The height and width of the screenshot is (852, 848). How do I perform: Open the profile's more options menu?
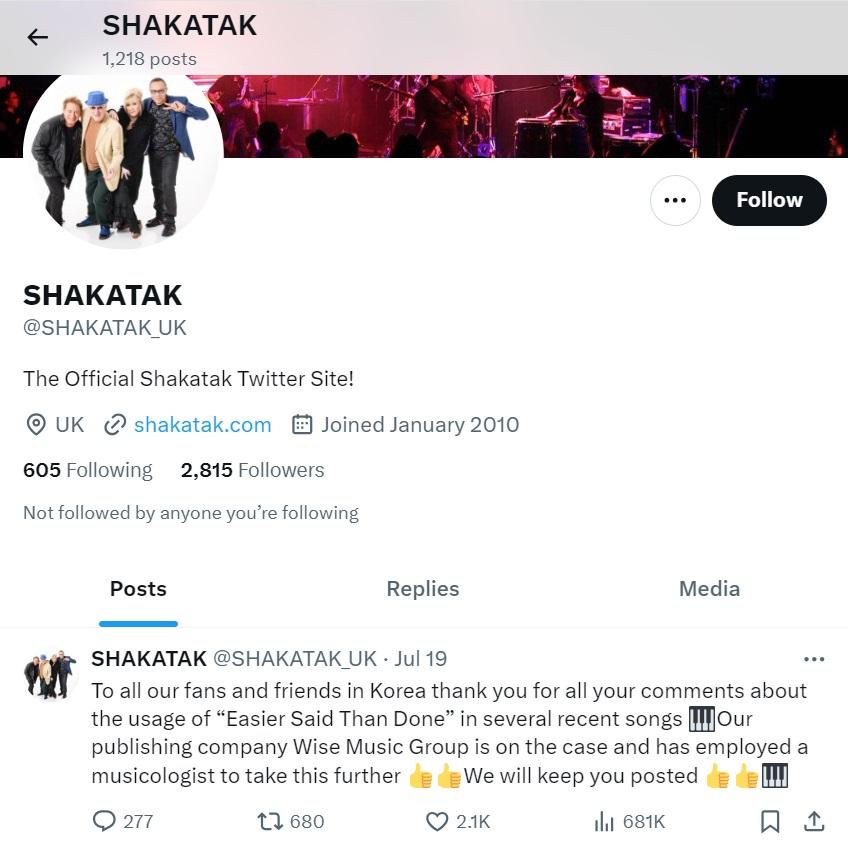(675, 200)
